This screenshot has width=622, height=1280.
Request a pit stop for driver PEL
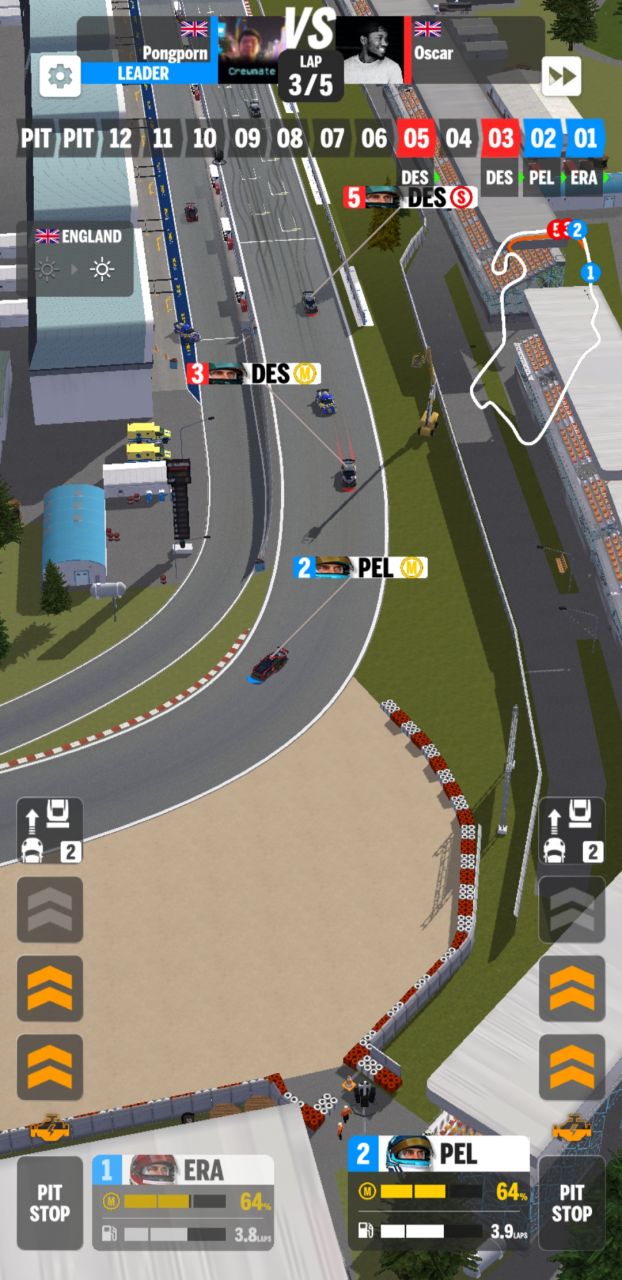tap(572, 1203)
